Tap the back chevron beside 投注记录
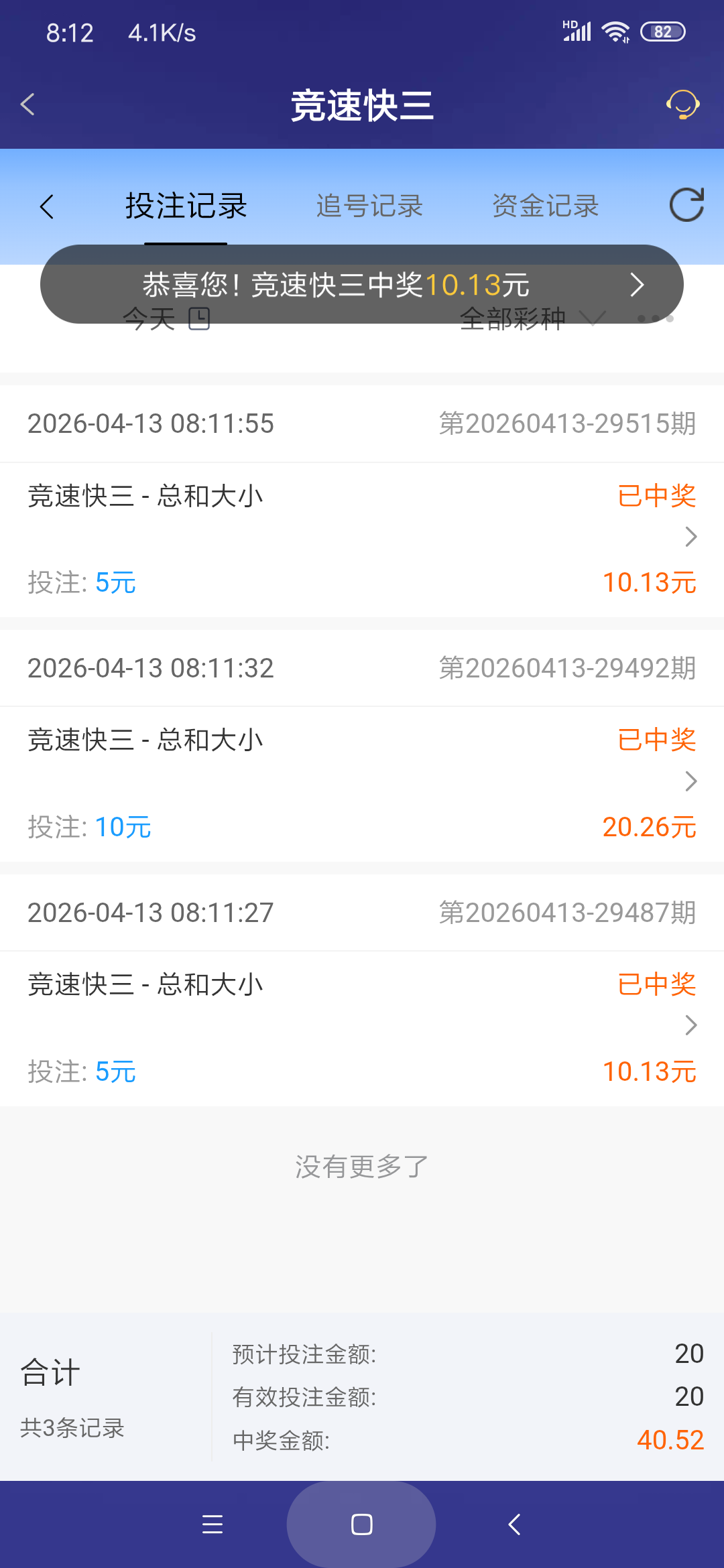Screen dimensions: 724x1568 point(48,206)
